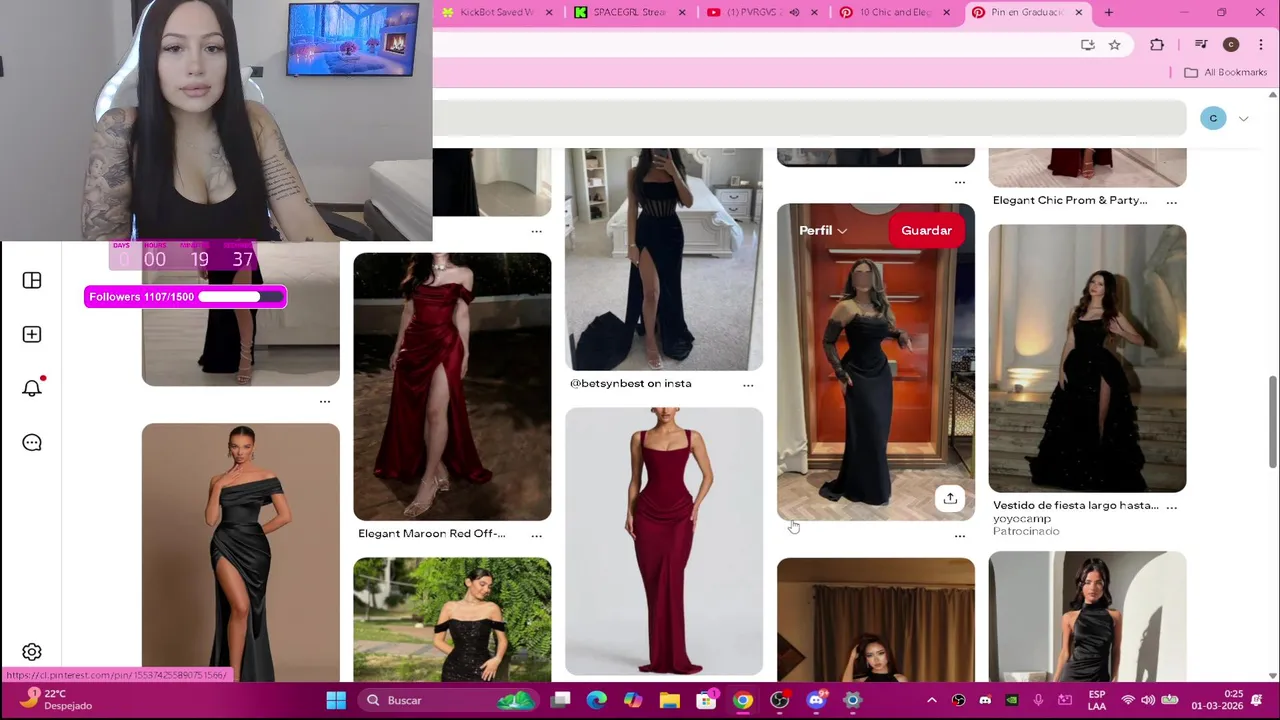The height and width of the screenshot is (720, 1280).
Task: Open Pinterest settings gear
Action: [32, 652]
